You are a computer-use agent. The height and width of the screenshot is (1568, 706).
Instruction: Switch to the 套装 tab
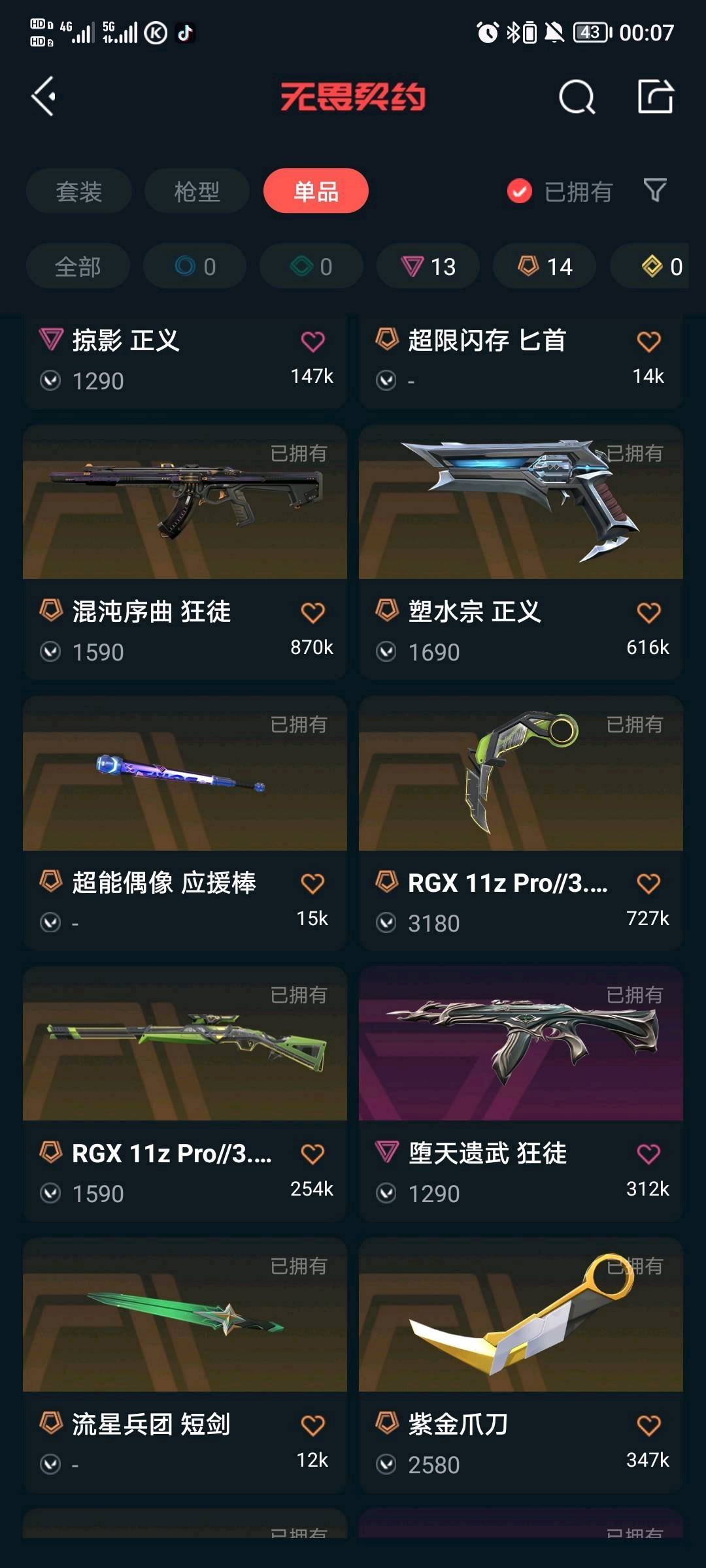pos(79,191)
